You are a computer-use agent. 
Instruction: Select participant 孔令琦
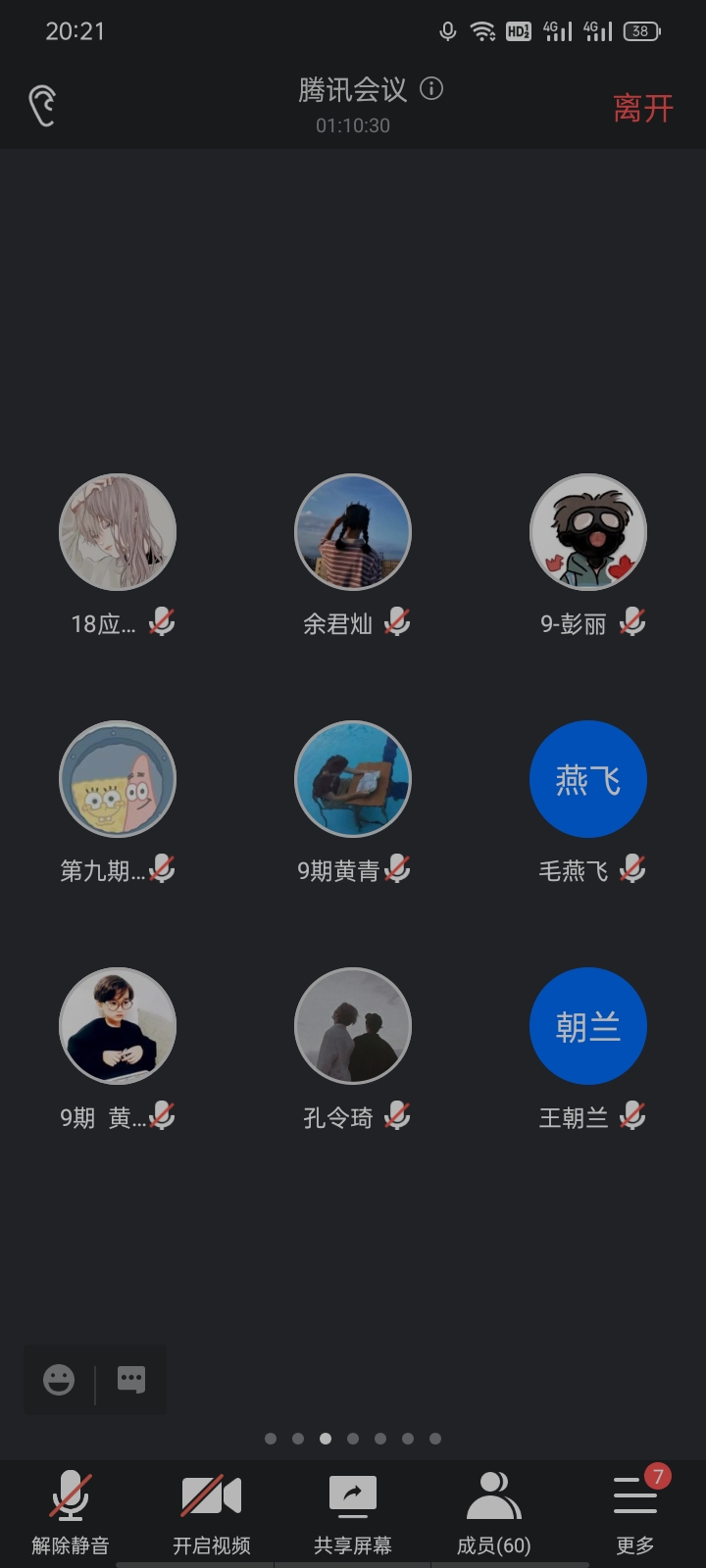coord(353,1027)
